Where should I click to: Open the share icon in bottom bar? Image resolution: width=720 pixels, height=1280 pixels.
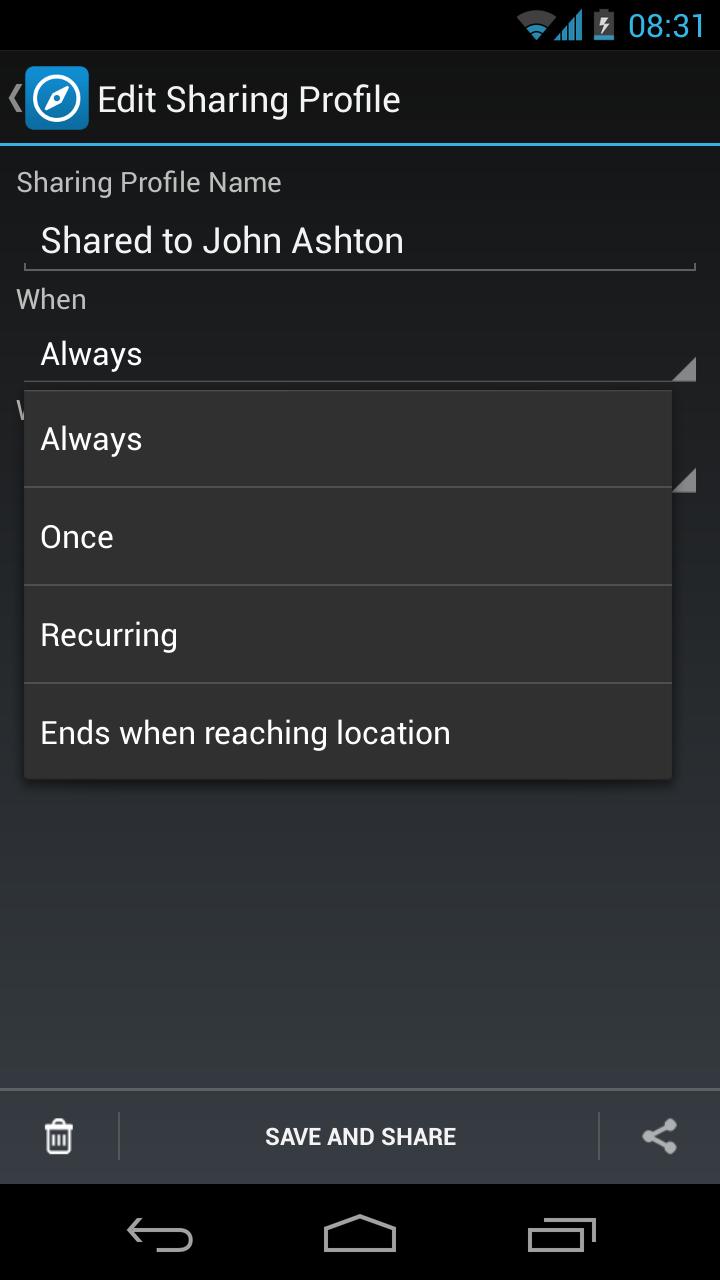click(659, 1136)
